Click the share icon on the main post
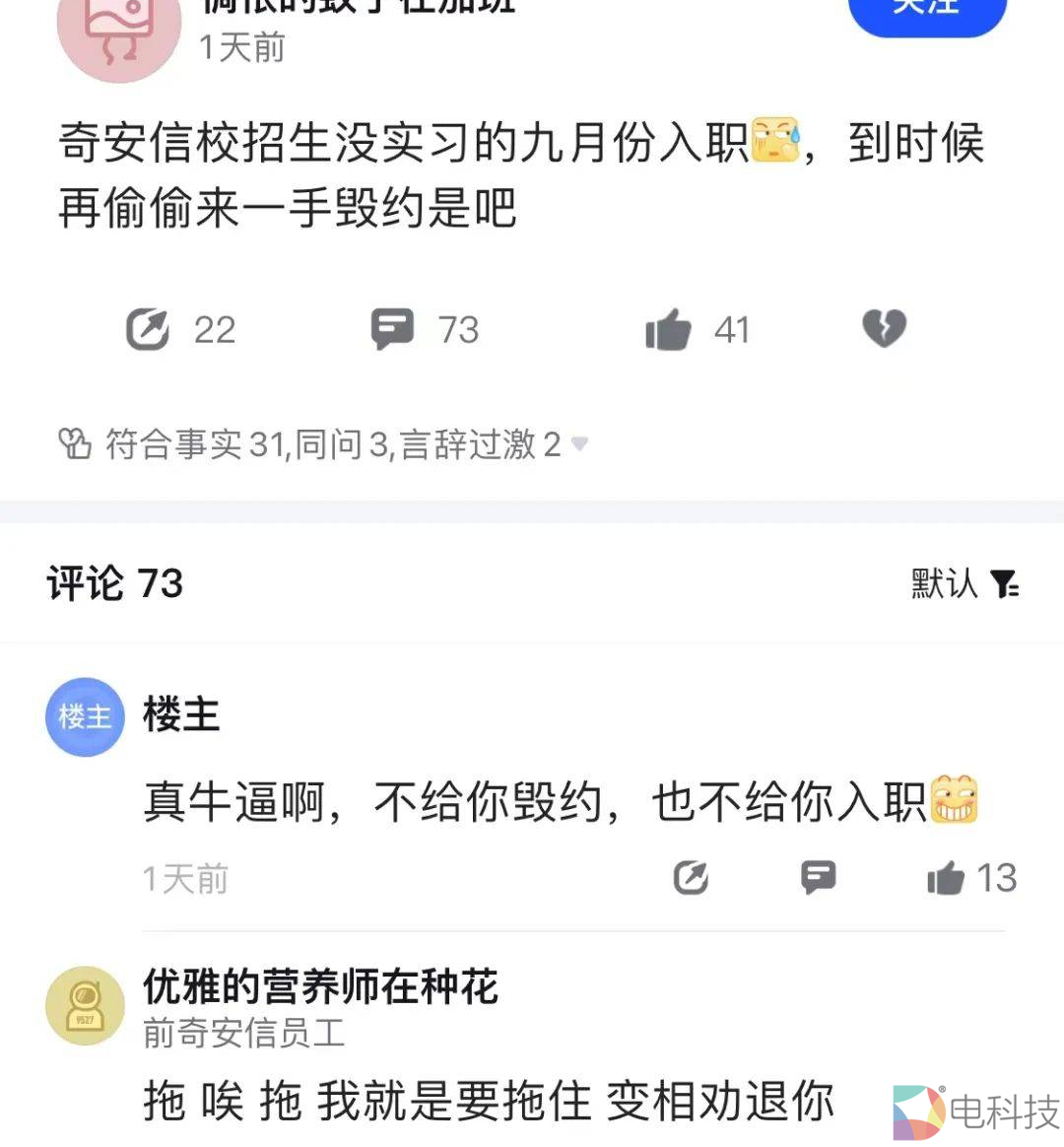Screen dimensions: 1064x1147 point(149,329)
